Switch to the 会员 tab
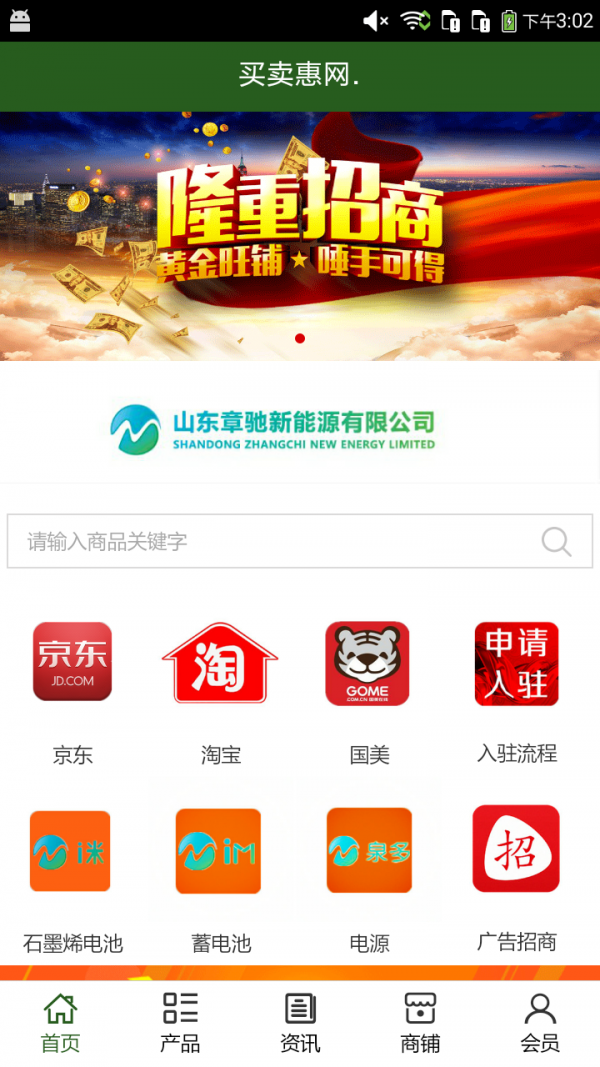This screenshot has width=600, height=1067. tap(540, 1023)
